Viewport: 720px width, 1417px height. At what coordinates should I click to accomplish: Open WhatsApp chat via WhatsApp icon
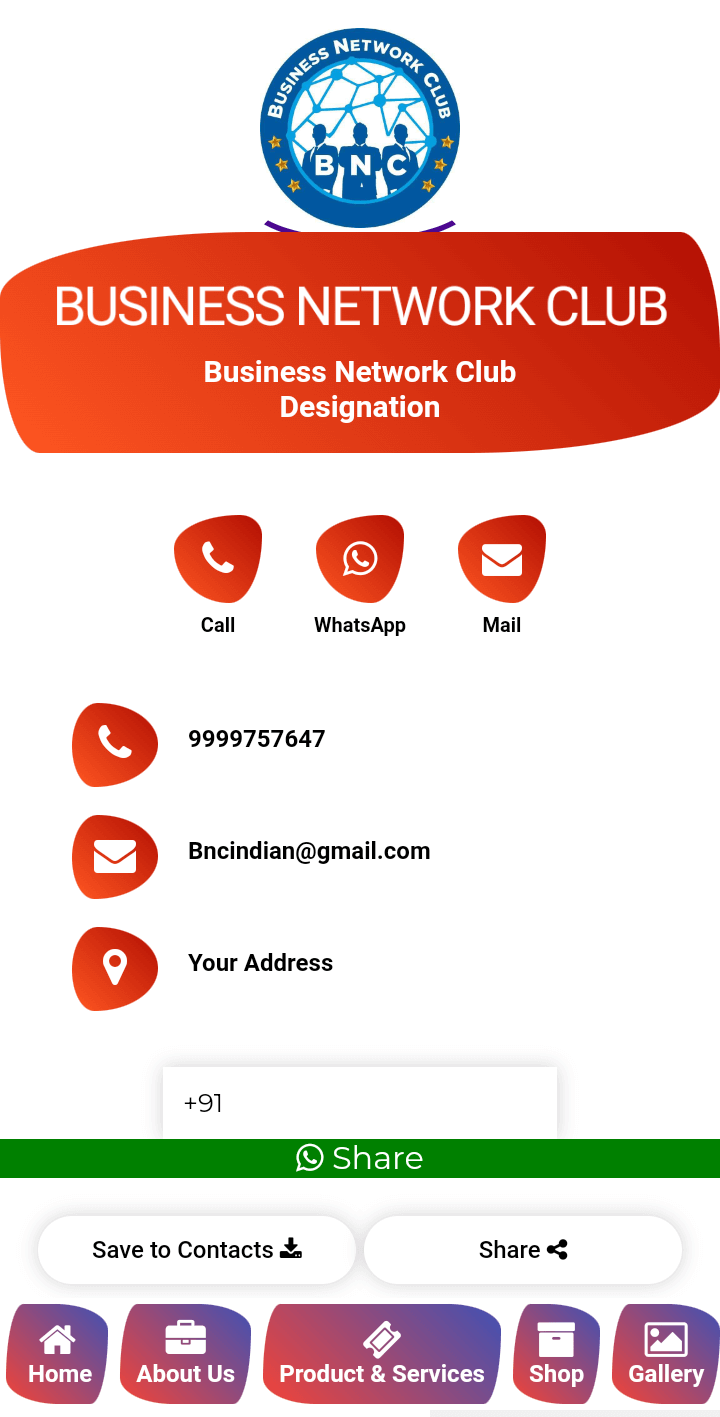click(360, 559)
